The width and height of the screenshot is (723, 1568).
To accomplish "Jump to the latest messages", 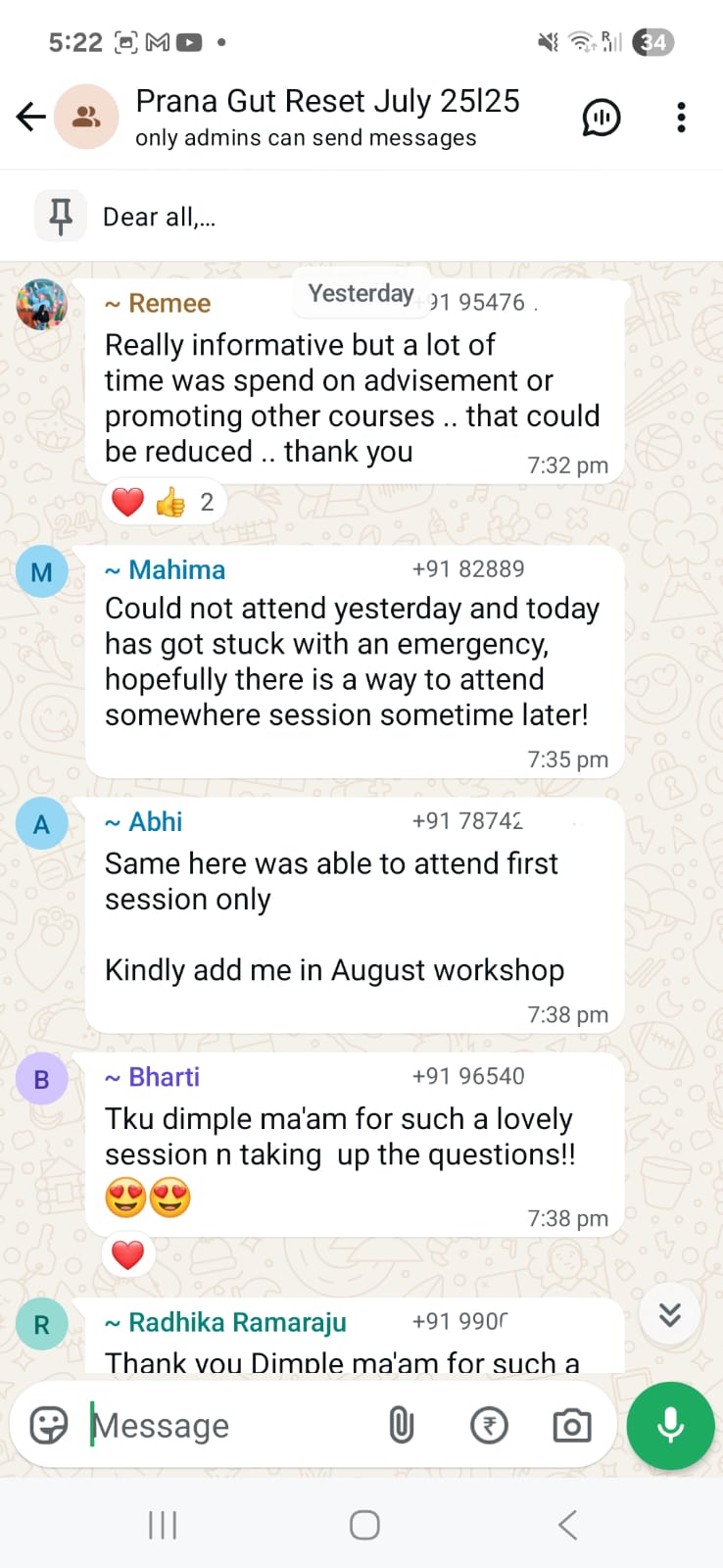I will (669, 1314).
